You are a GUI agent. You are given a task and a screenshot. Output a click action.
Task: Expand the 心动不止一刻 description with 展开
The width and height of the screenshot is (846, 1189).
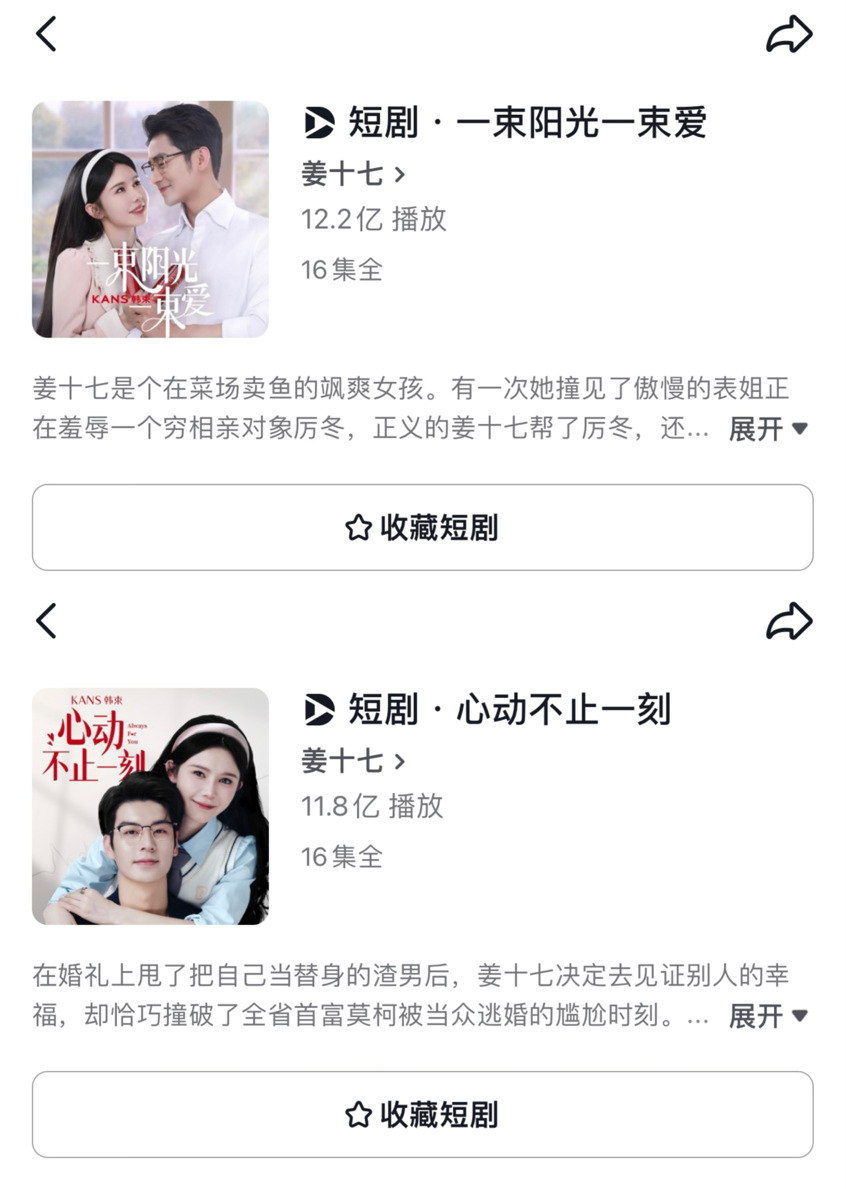pos(767,1016)
